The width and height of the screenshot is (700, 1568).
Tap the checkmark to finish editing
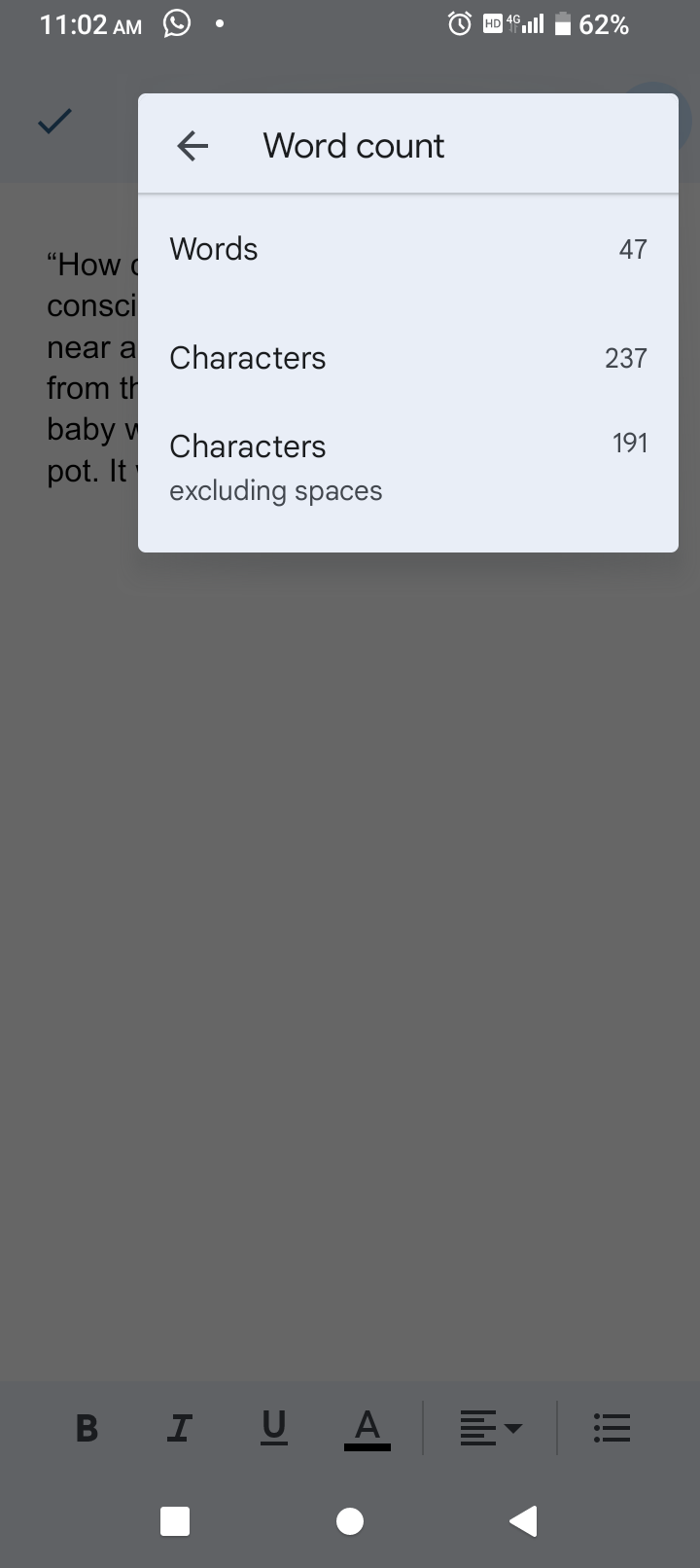54,122
